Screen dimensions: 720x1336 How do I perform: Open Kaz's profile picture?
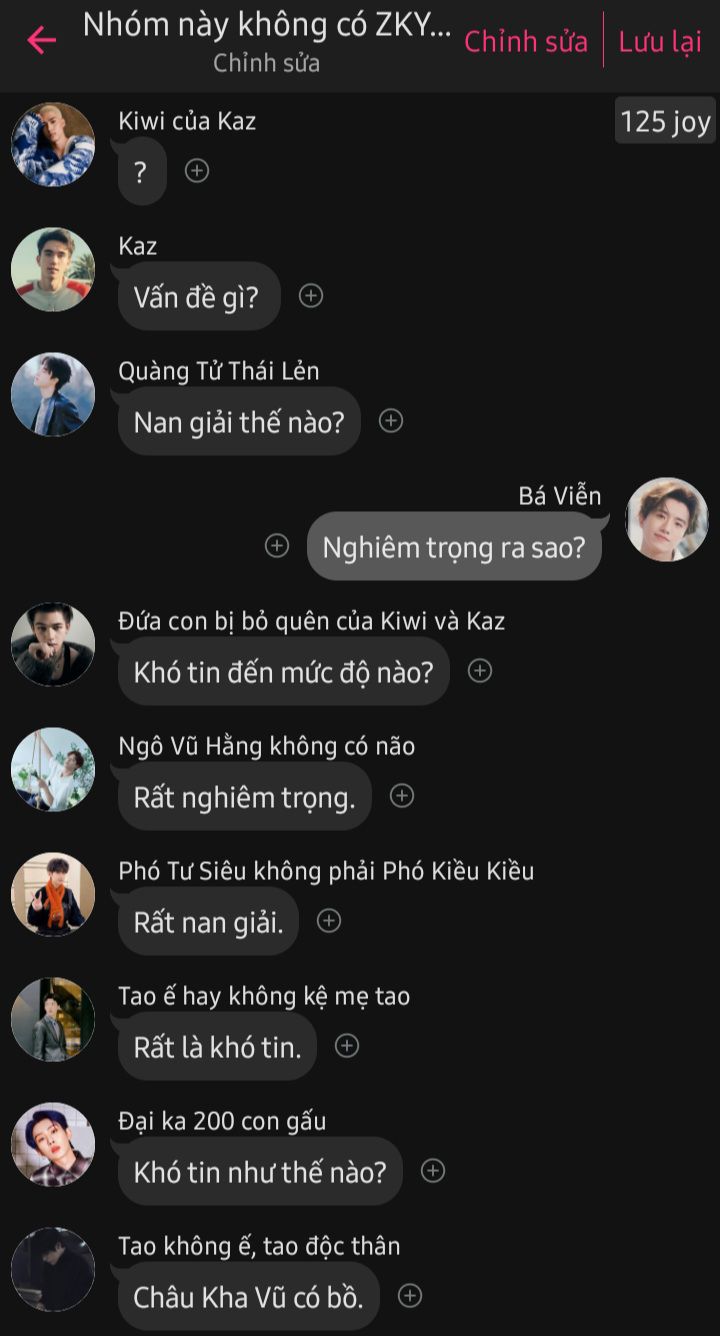(53, 269)
